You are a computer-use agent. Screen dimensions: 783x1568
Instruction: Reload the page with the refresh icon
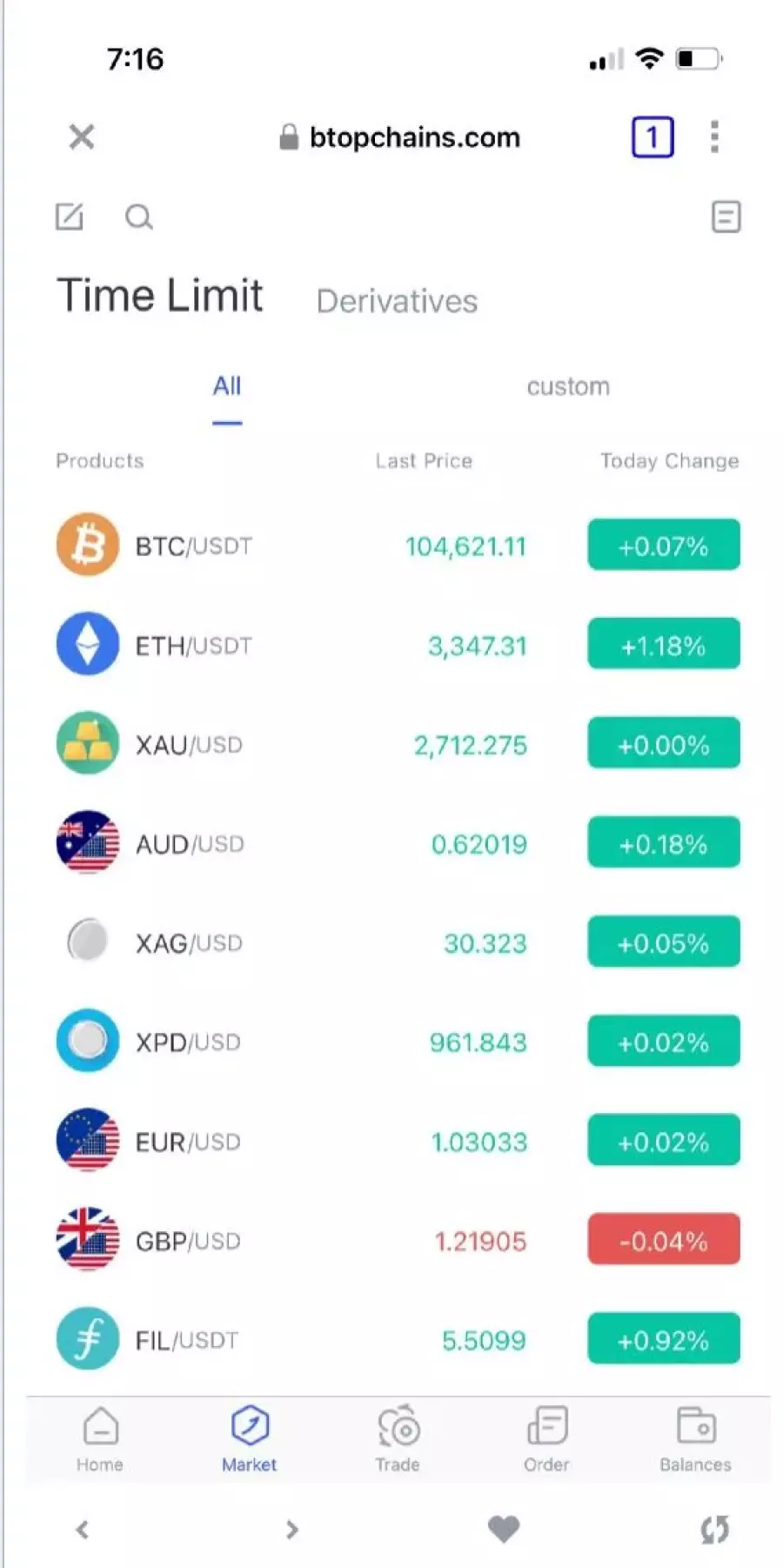(x=714, y=1529)
